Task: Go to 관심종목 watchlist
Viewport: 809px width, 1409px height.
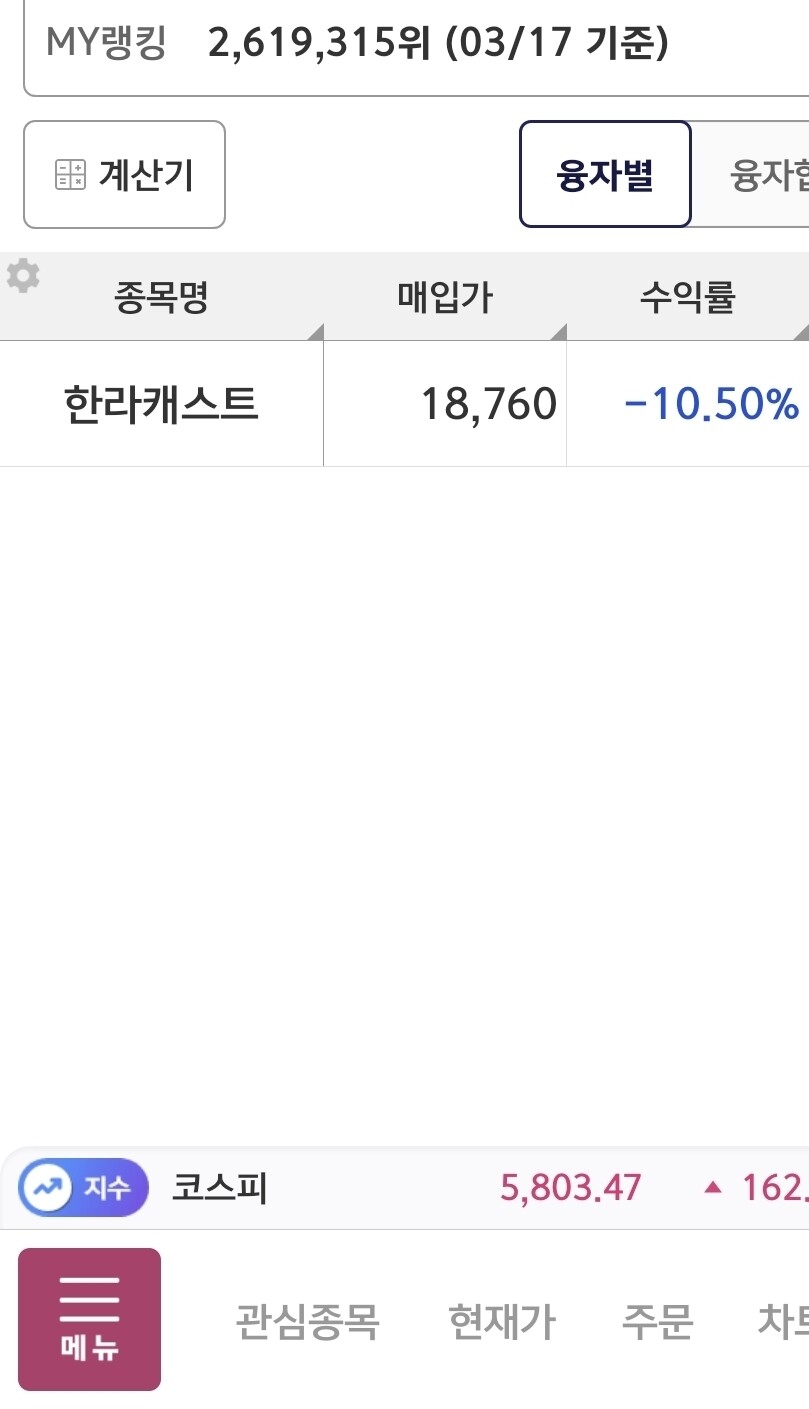Action: [x=307, y=1321]
